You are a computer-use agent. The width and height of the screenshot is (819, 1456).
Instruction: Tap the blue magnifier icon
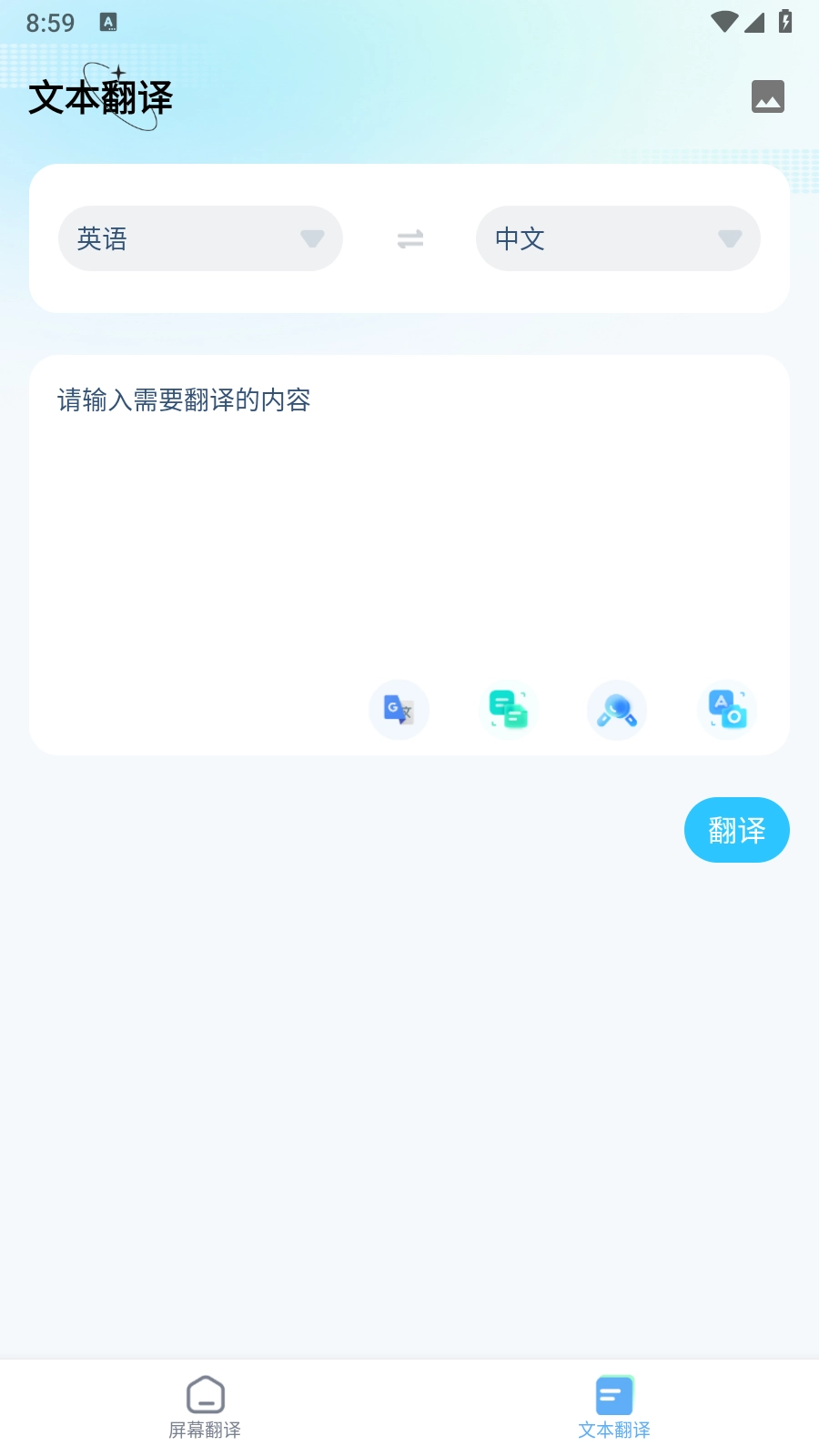tap(617, 710)
